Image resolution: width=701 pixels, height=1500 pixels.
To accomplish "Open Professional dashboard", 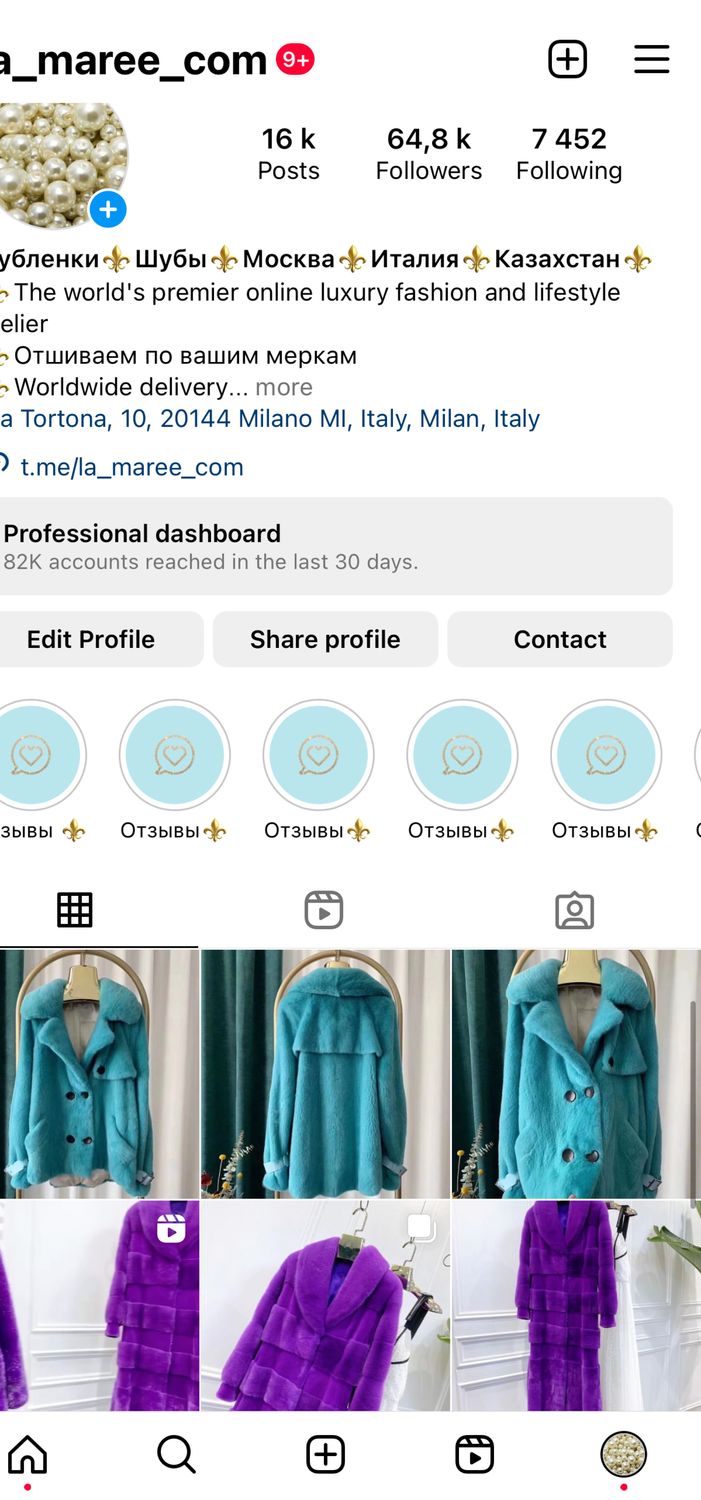I will coord(335,546).
